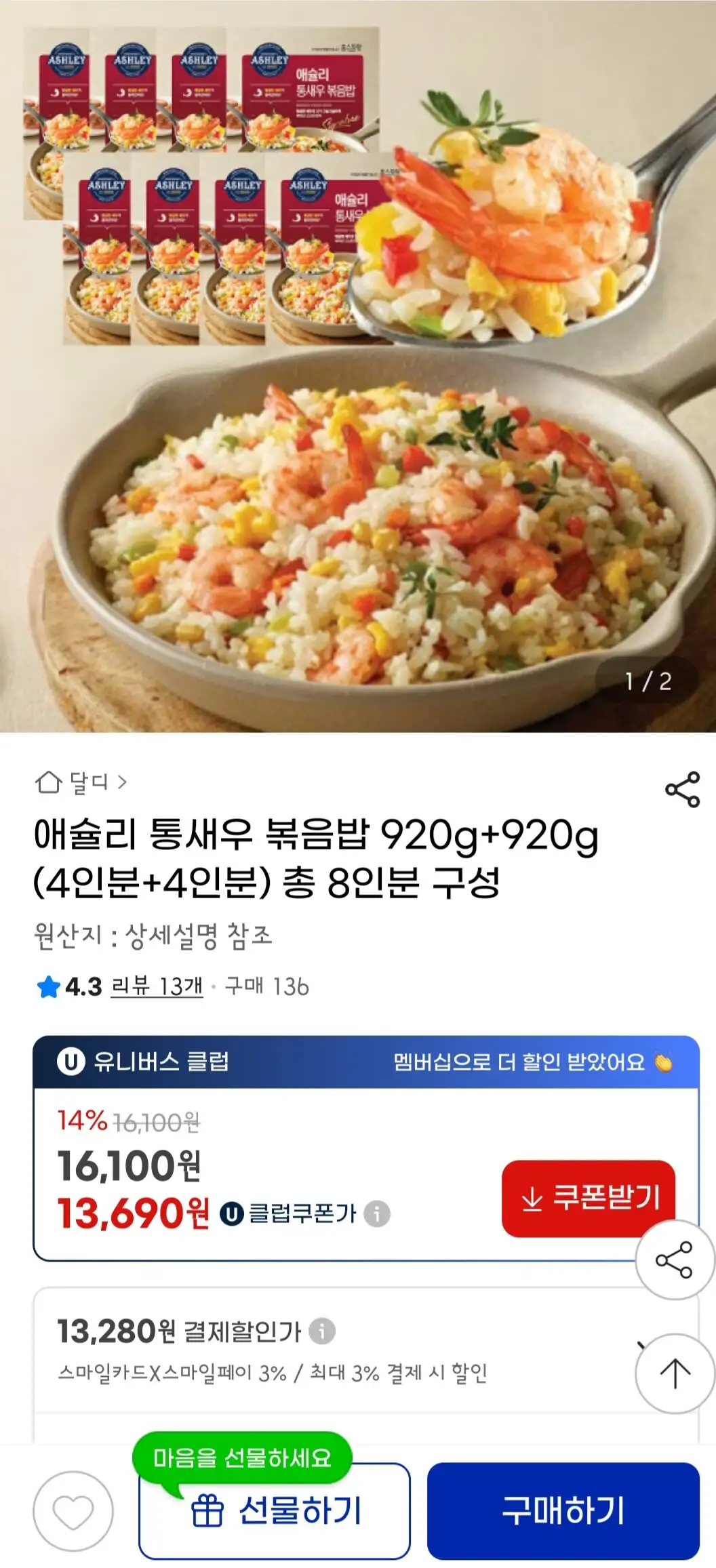
Task: Share this product via the title-row icon
Action: point(682,789)
